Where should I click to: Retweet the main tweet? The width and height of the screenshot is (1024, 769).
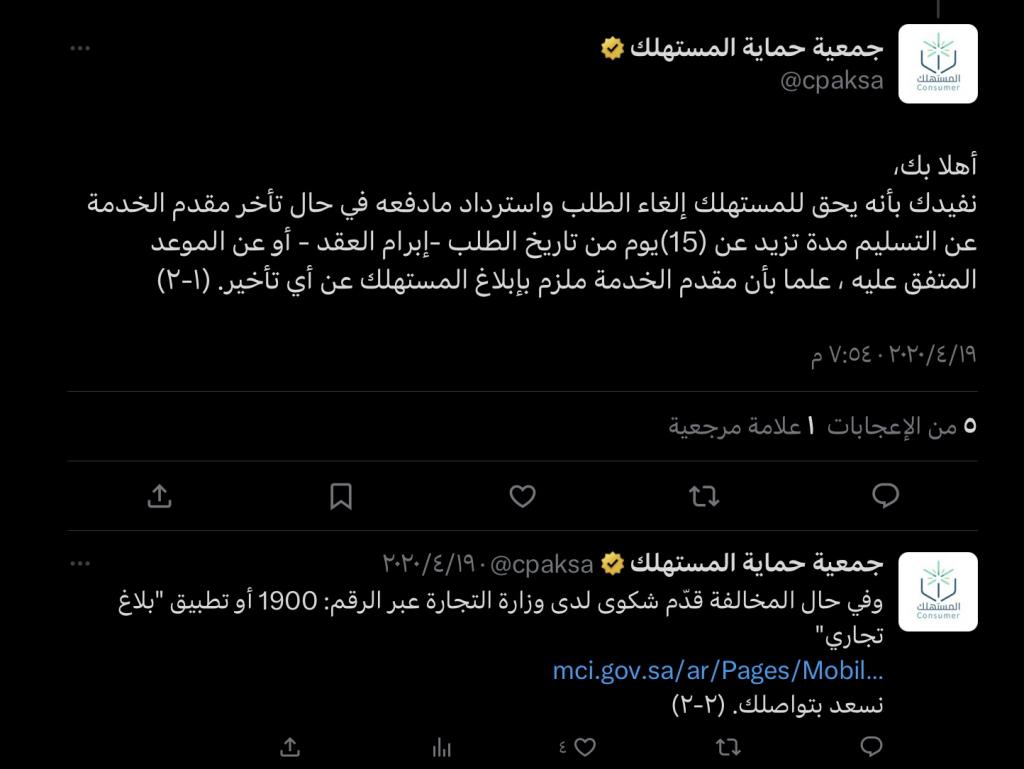[x=704, y=496]
